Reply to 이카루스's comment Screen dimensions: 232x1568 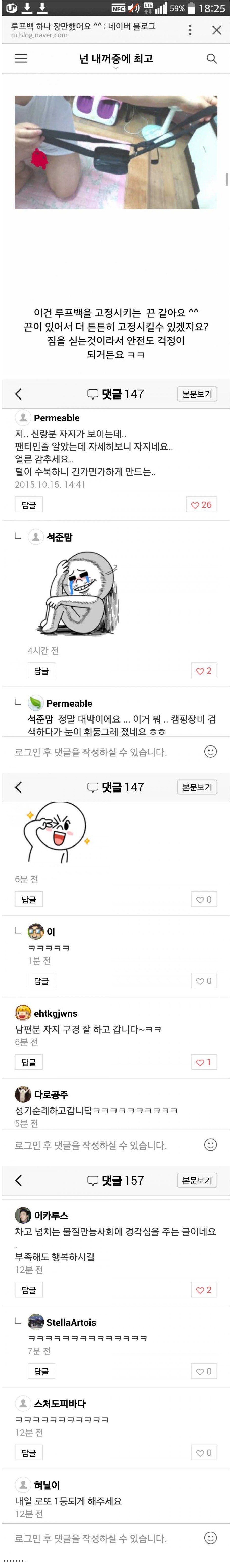[x=29, y=1290]
